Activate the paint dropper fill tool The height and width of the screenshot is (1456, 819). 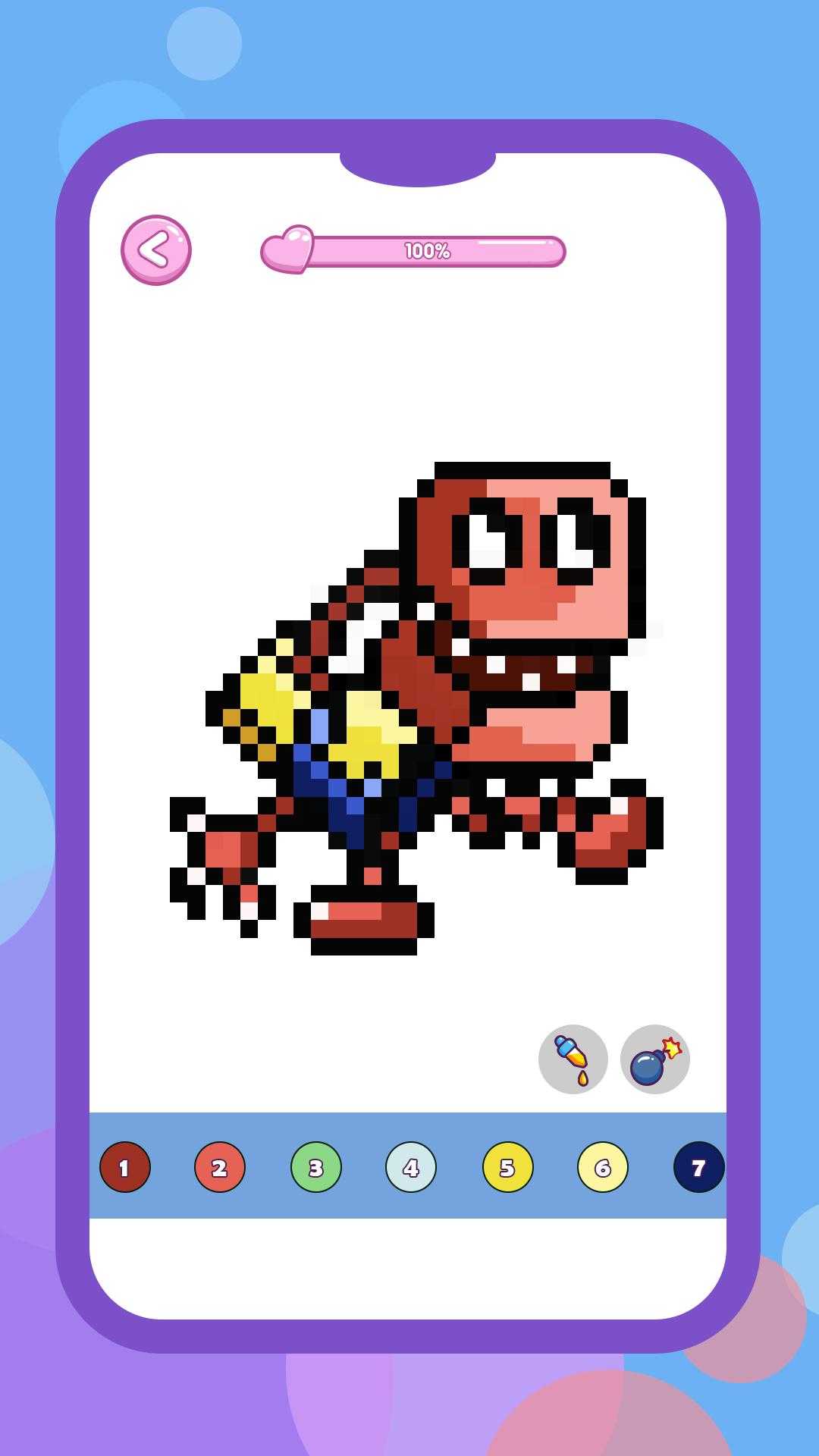coord(573,1059)
